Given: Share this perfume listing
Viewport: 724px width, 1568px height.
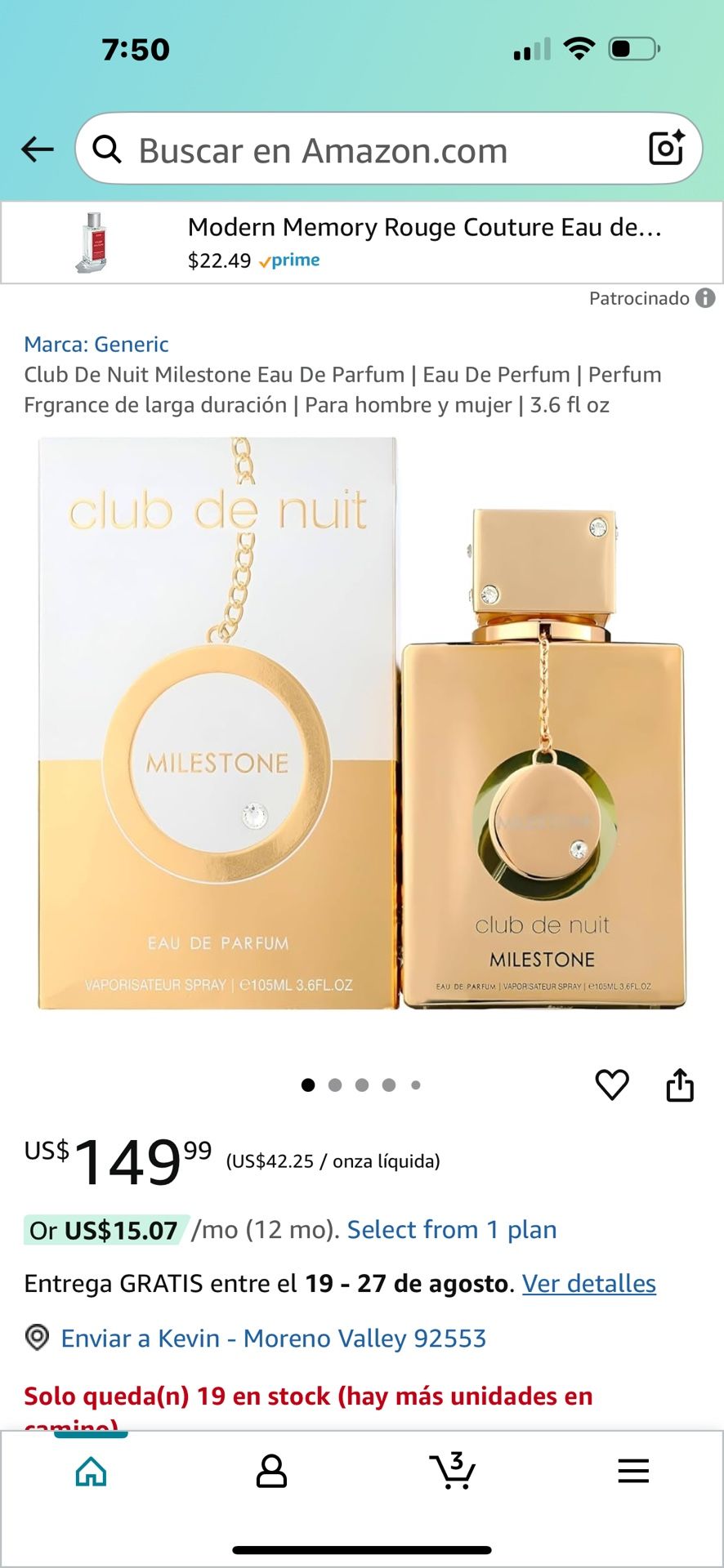Looking at the screenshot, I should coord(680,1085).
